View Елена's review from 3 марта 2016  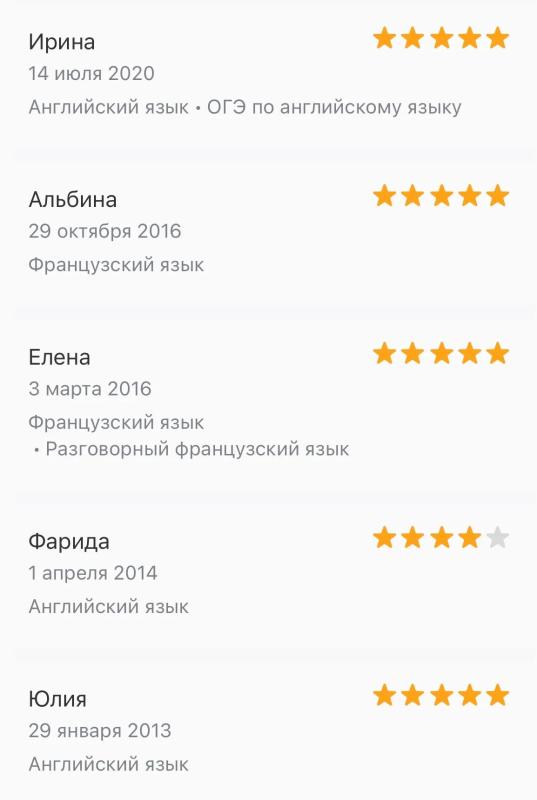click(268, 403)
